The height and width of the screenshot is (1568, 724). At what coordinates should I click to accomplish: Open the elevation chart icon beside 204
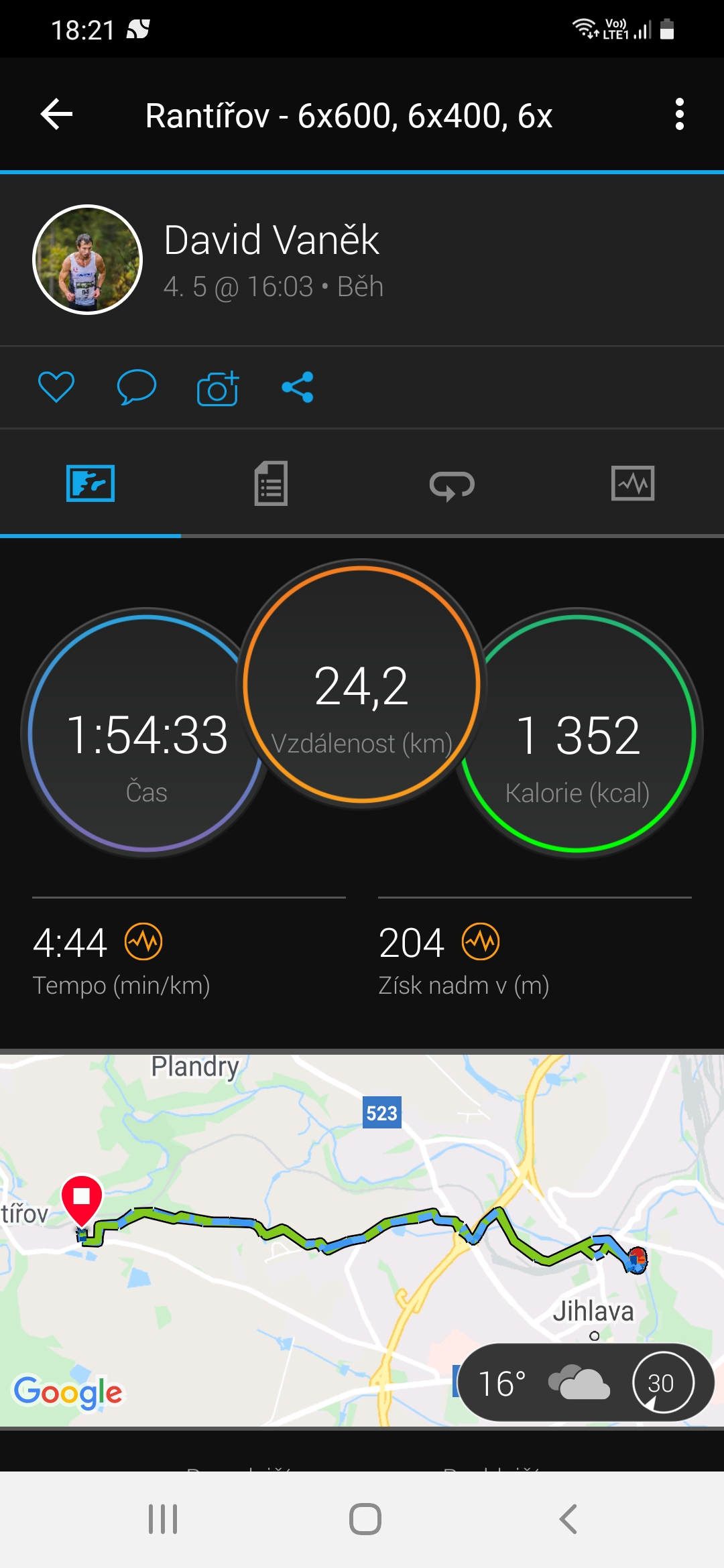(481, 941)
